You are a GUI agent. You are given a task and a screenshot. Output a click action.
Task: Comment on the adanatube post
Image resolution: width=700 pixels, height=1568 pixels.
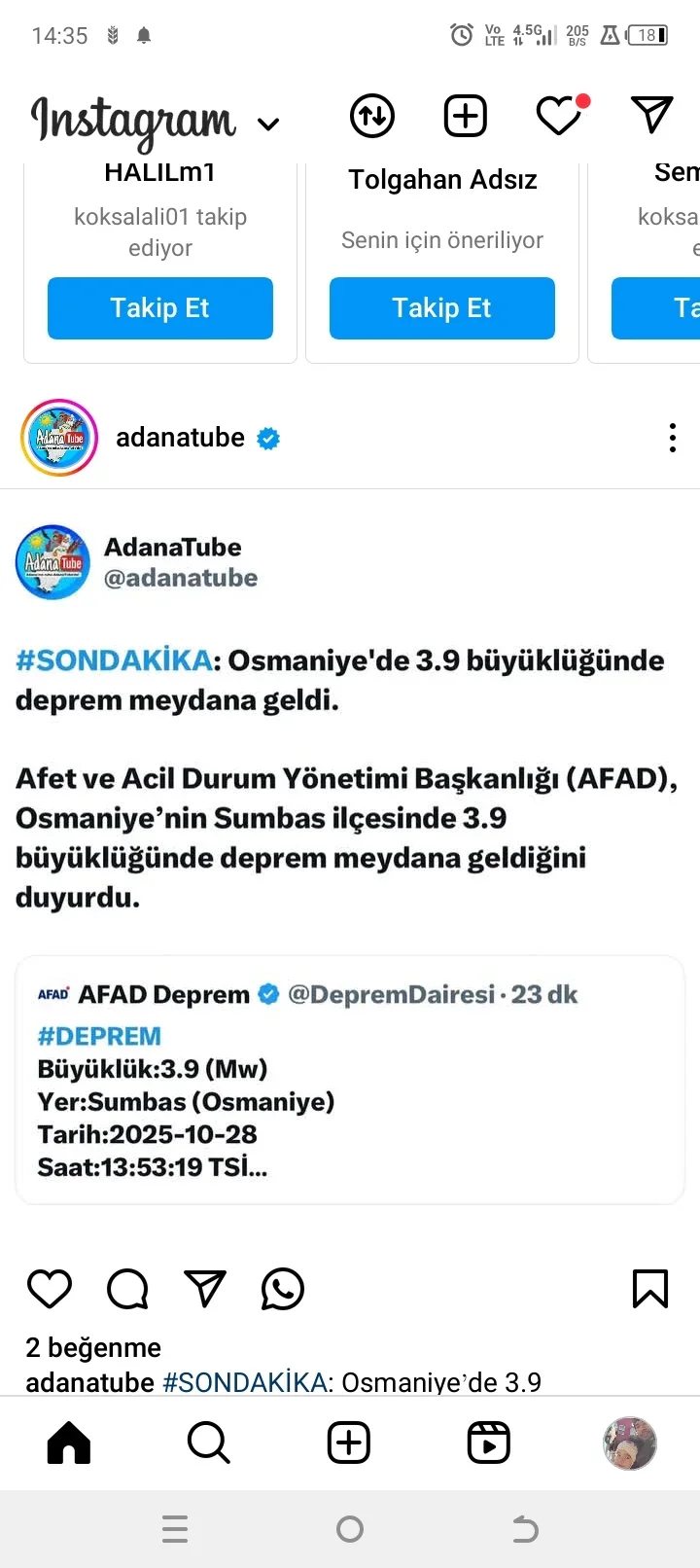tap(127, 1289)
